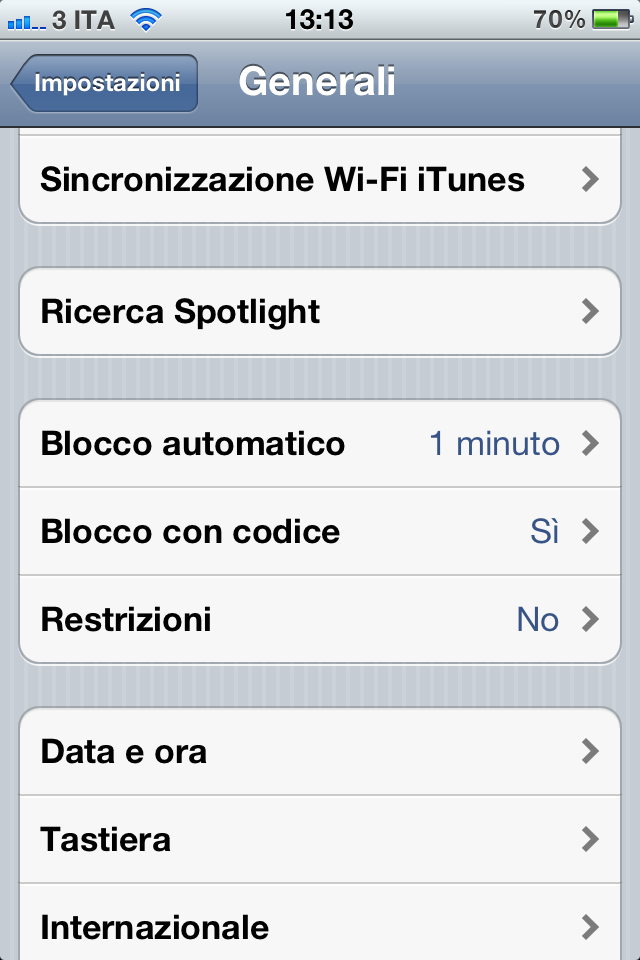The height and width of the screenshot is (960, 640).
Task: Open Data e ora settings
Action: (320, 752)
